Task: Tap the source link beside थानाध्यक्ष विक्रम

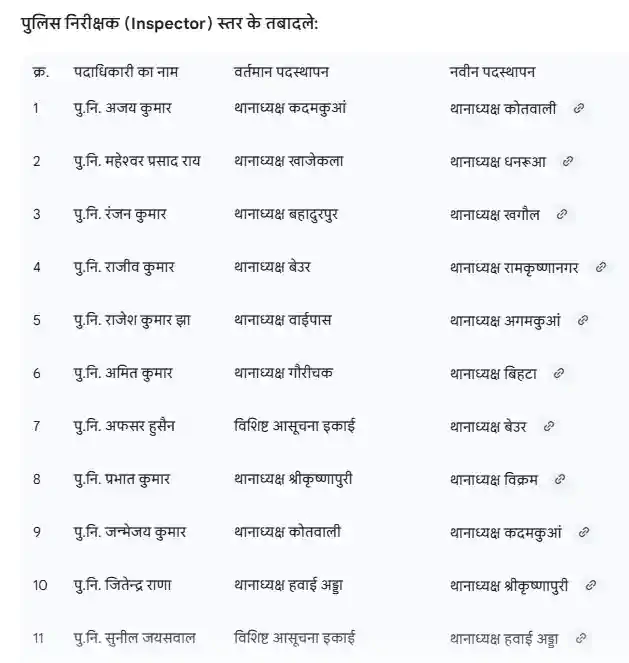Action: [560, 479]
